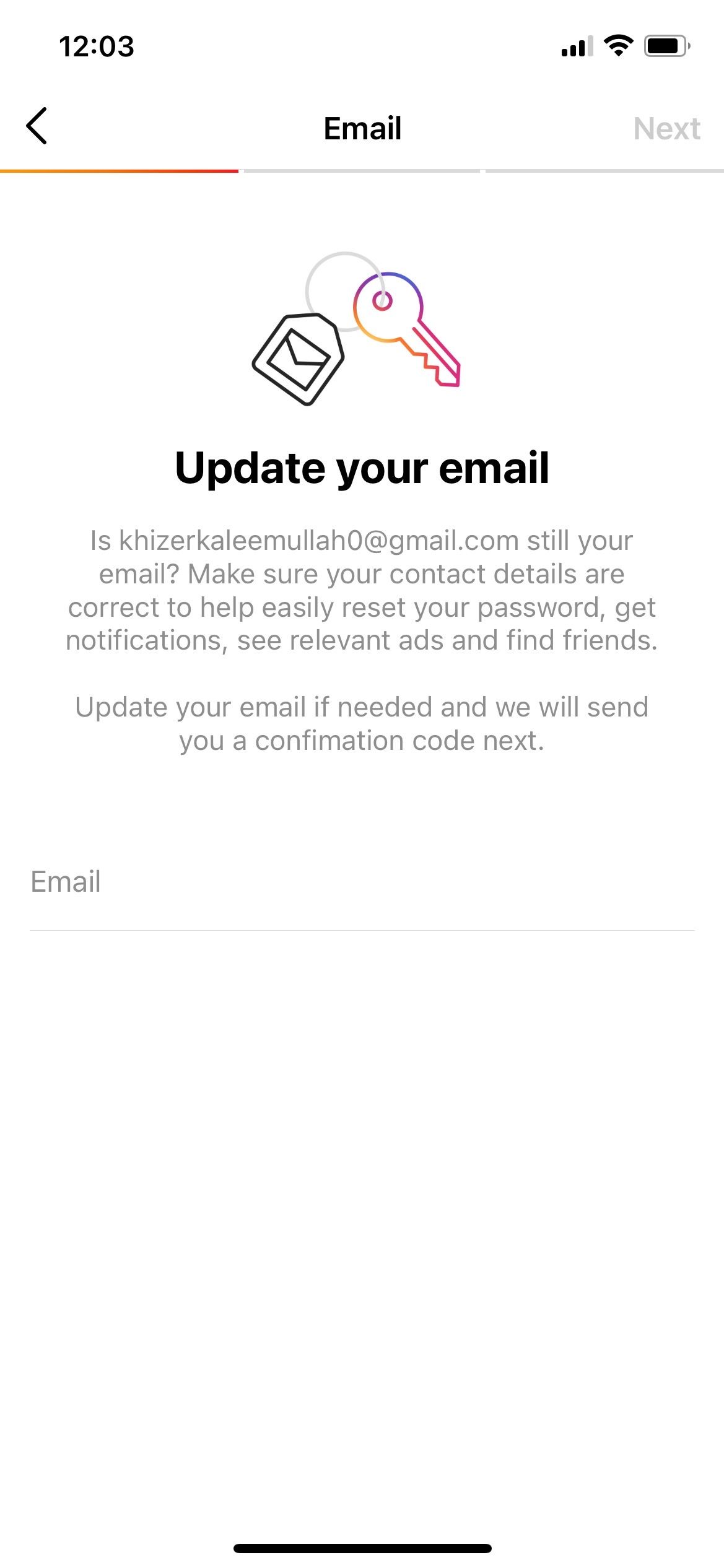Go back using the arrow icon
Viewport: 724px width, 1568px height.
click(x=37, y=126)
